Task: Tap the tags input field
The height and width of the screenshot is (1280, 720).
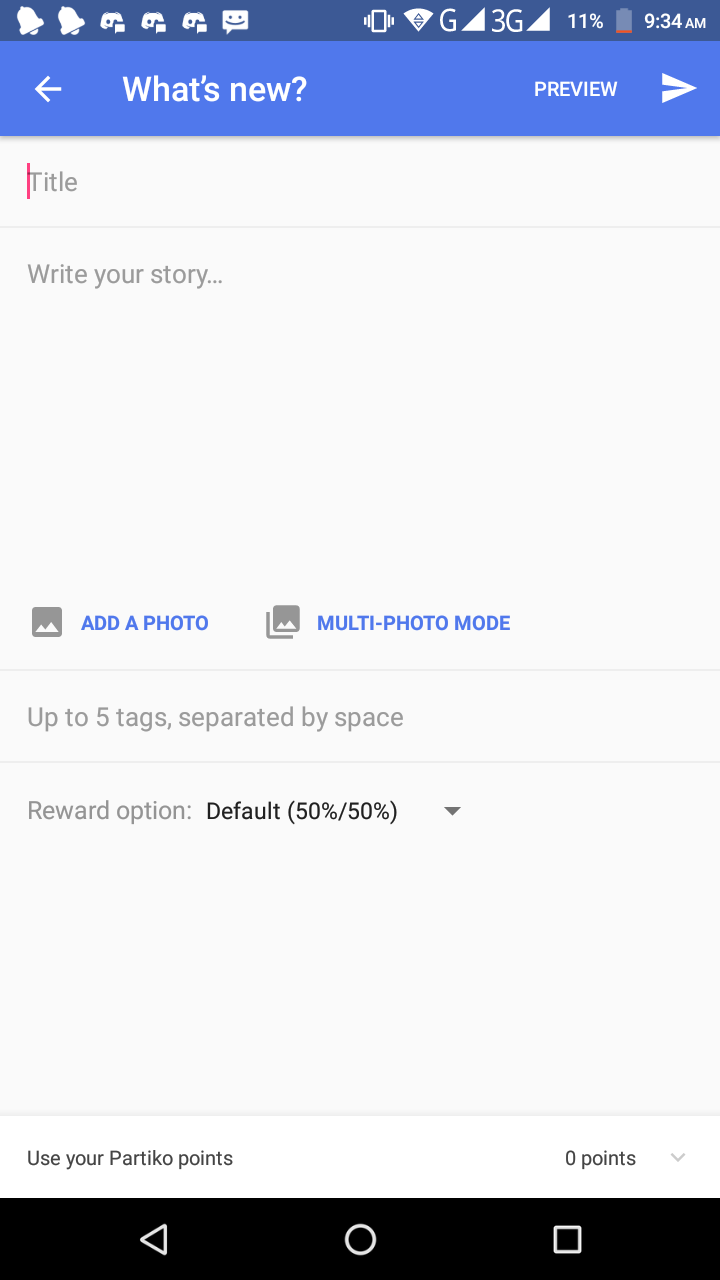Action: click(360, 717)
